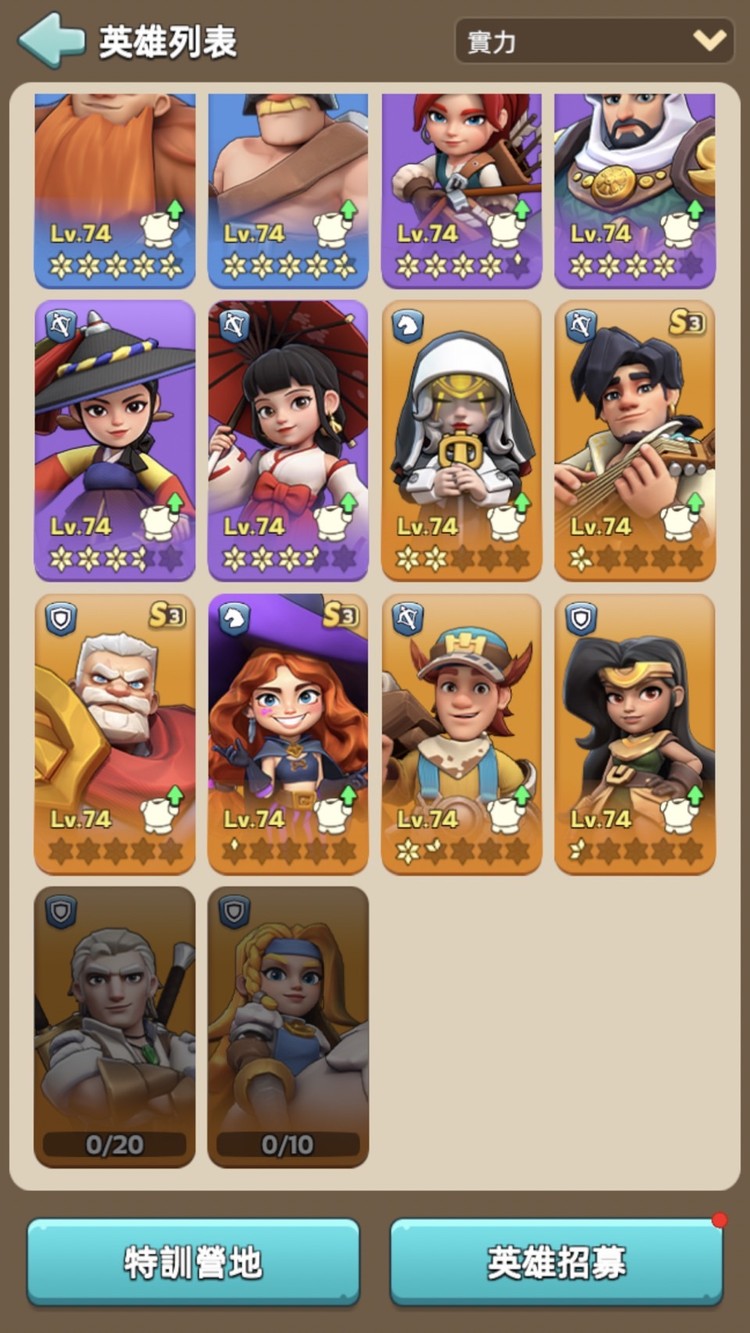
Task: Open the 特訓營地 training camp
Action: [193, 1262]
